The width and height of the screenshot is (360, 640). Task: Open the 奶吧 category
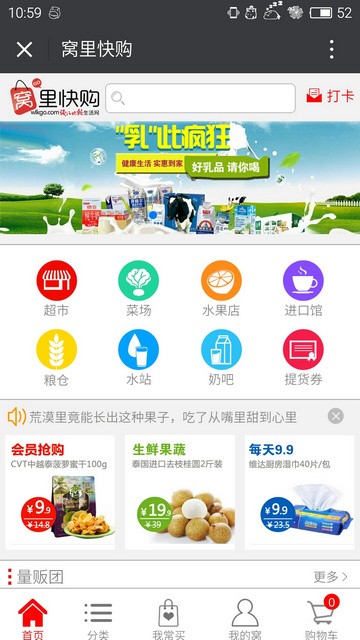[221, 358]
